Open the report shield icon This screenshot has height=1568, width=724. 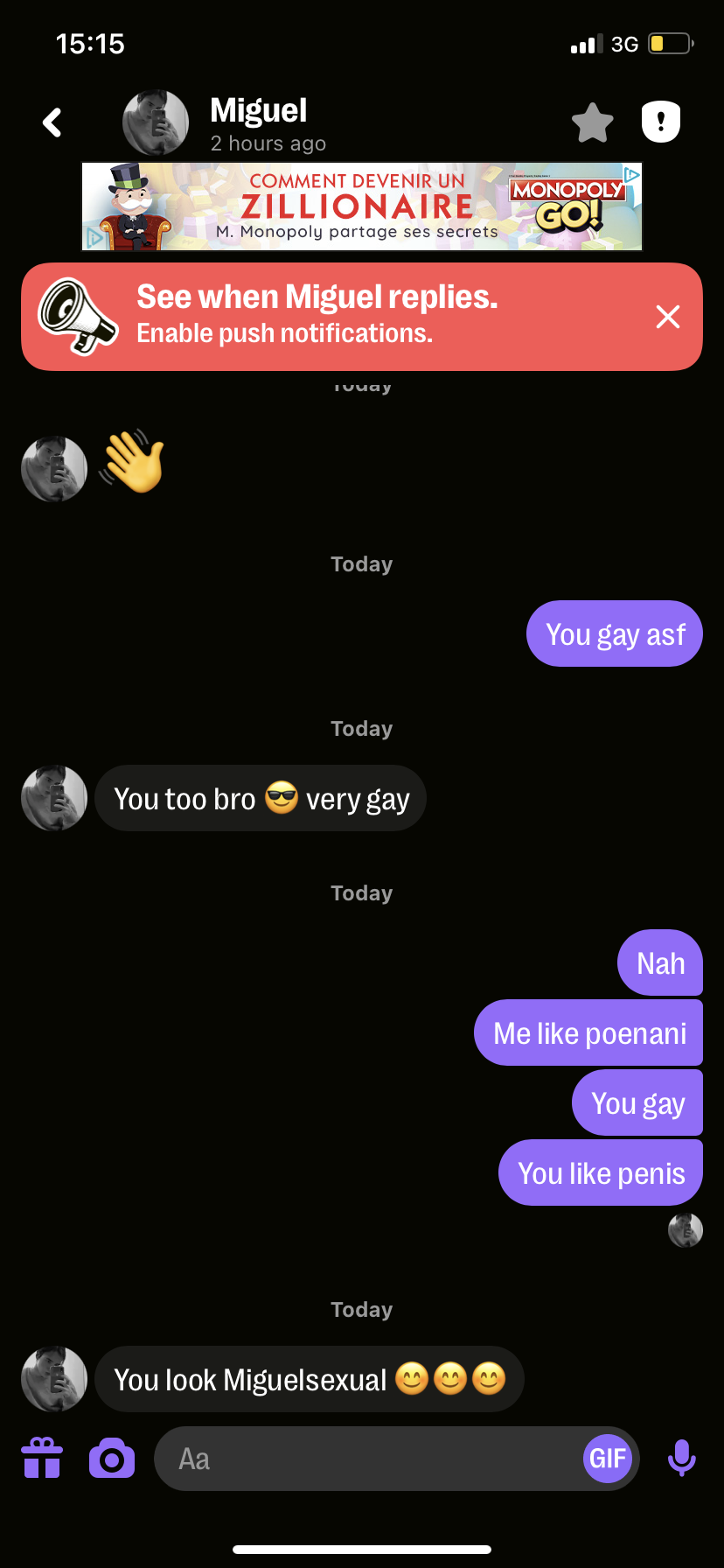click(661, 122)
